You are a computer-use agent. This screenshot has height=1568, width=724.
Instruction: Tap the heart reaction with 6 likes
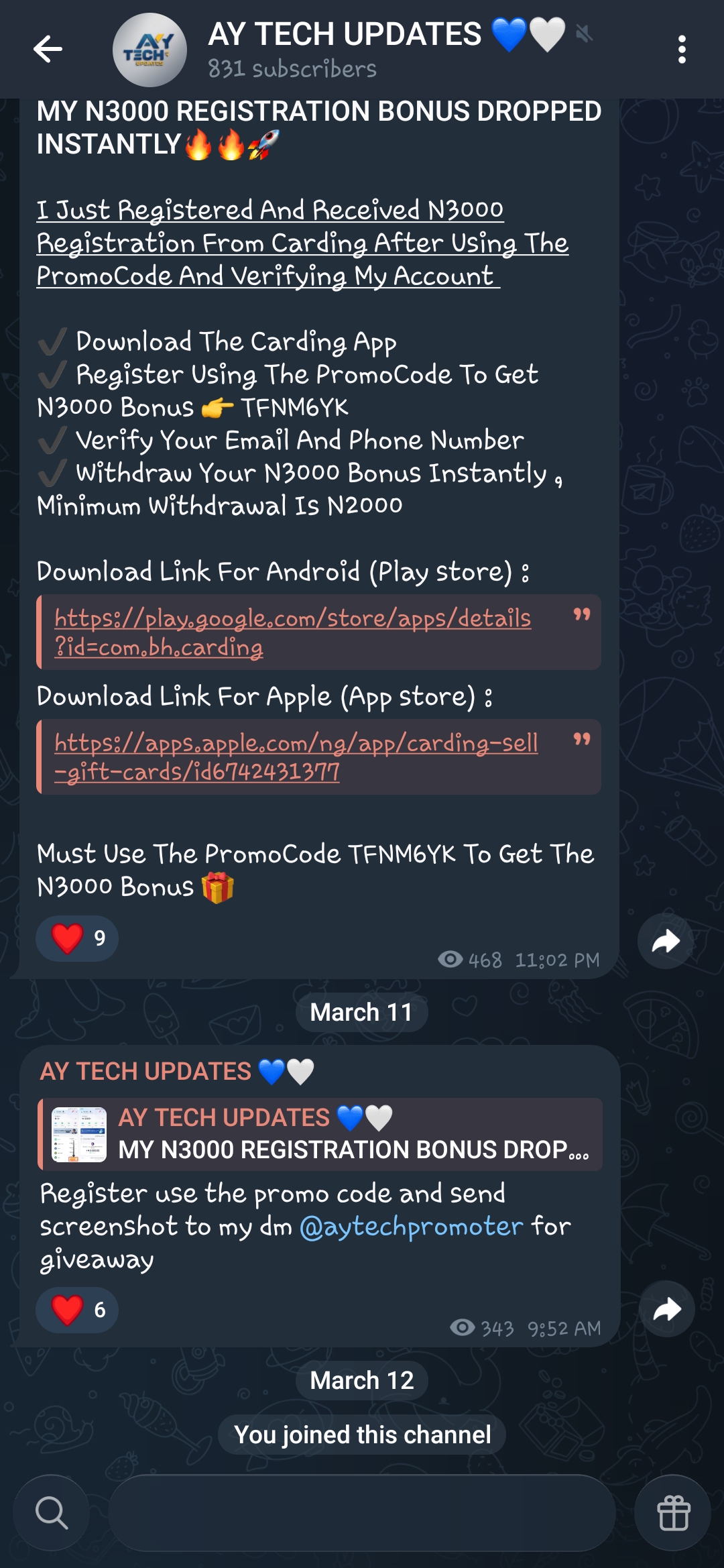[x=77, y=1310]
